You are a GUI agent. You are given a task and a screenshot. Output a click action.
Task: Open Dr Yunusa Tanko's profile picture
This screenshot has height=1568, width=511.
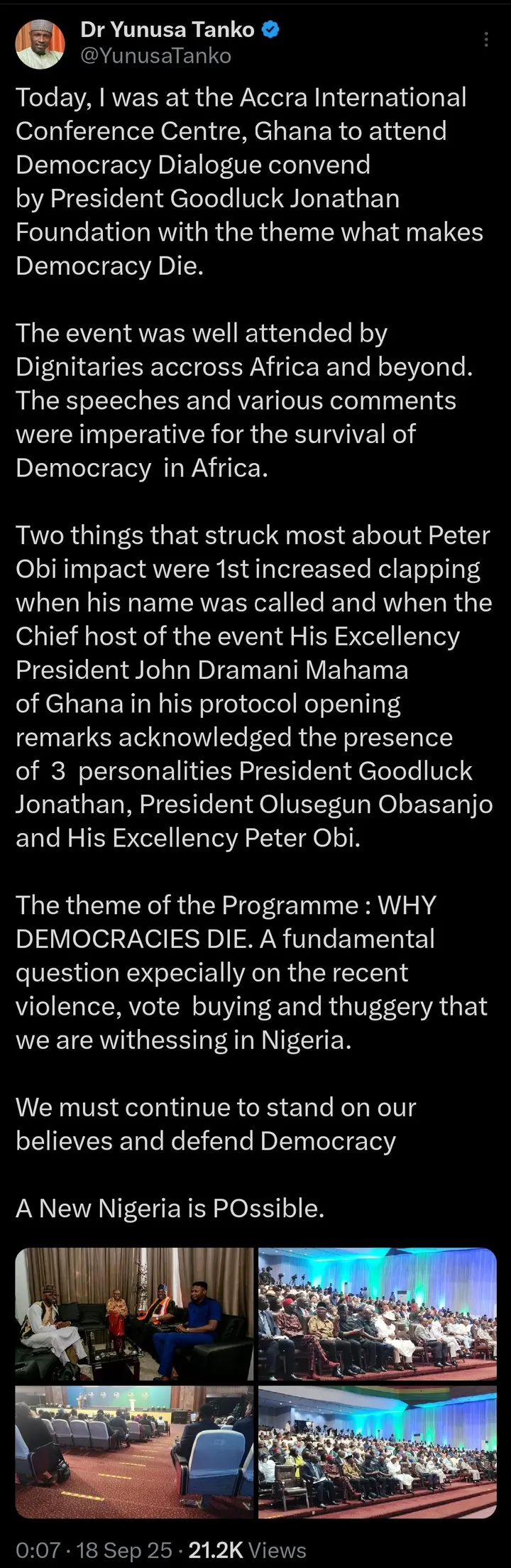(40, 43)
